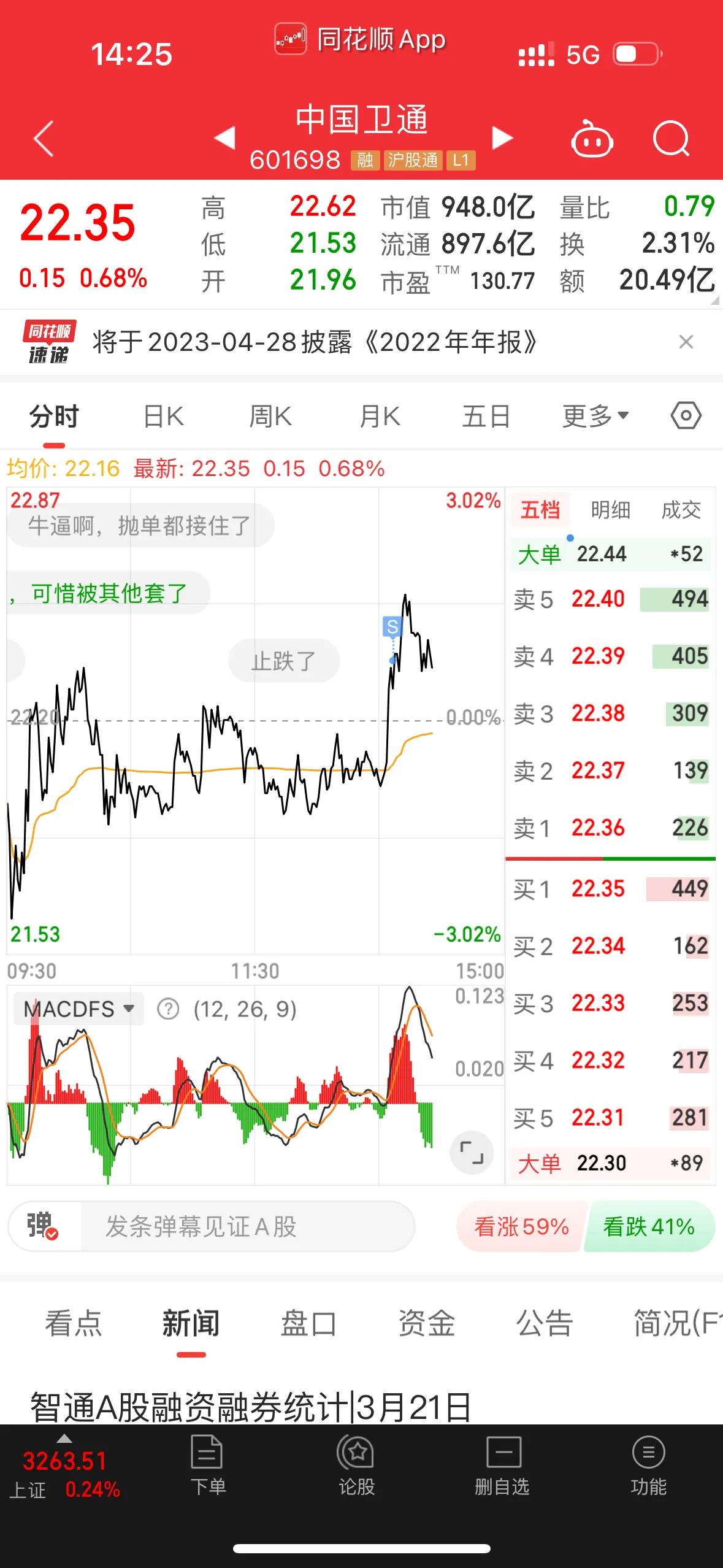Switch to the 日K daily candlestick tab

coord(162,415)
